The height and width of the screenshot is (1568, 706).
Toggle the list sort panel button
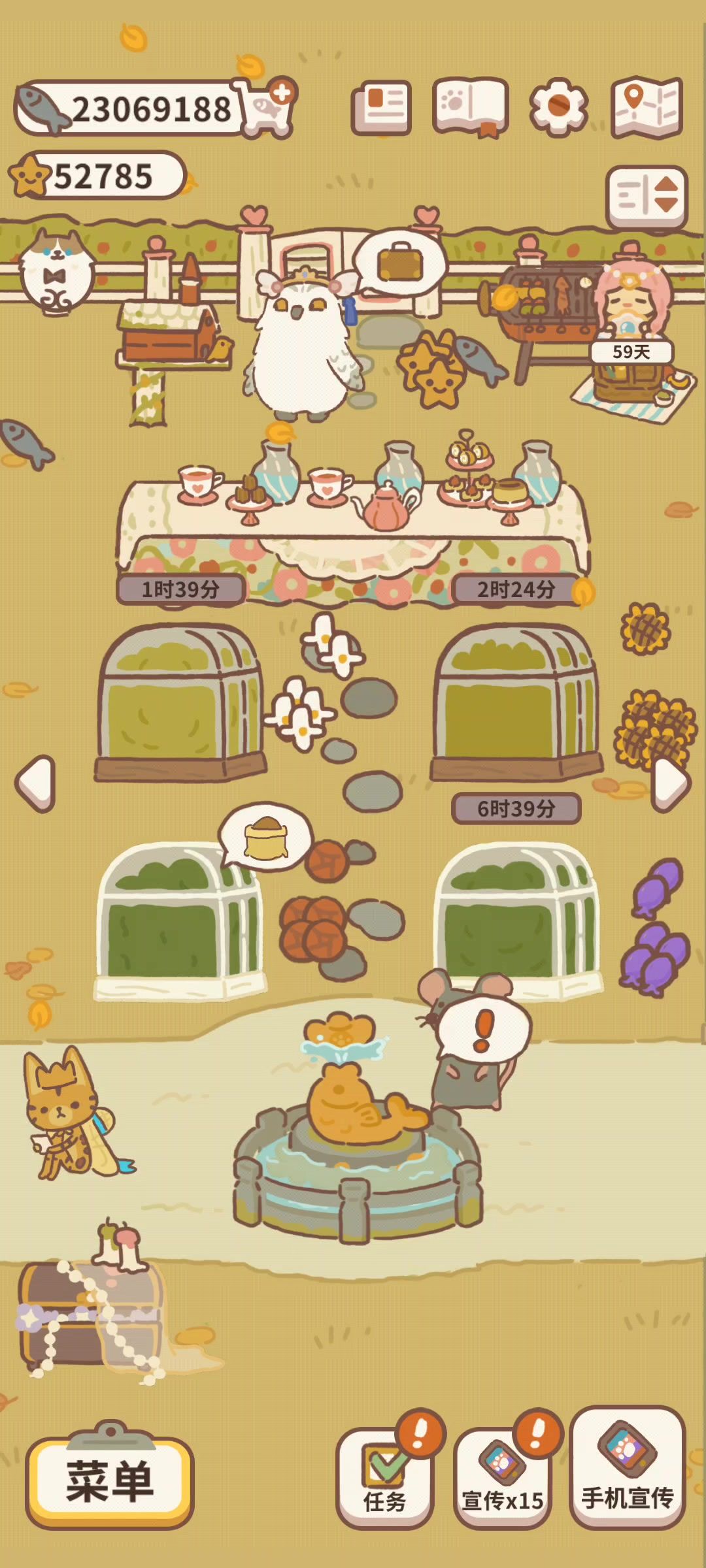pos(647,195)
